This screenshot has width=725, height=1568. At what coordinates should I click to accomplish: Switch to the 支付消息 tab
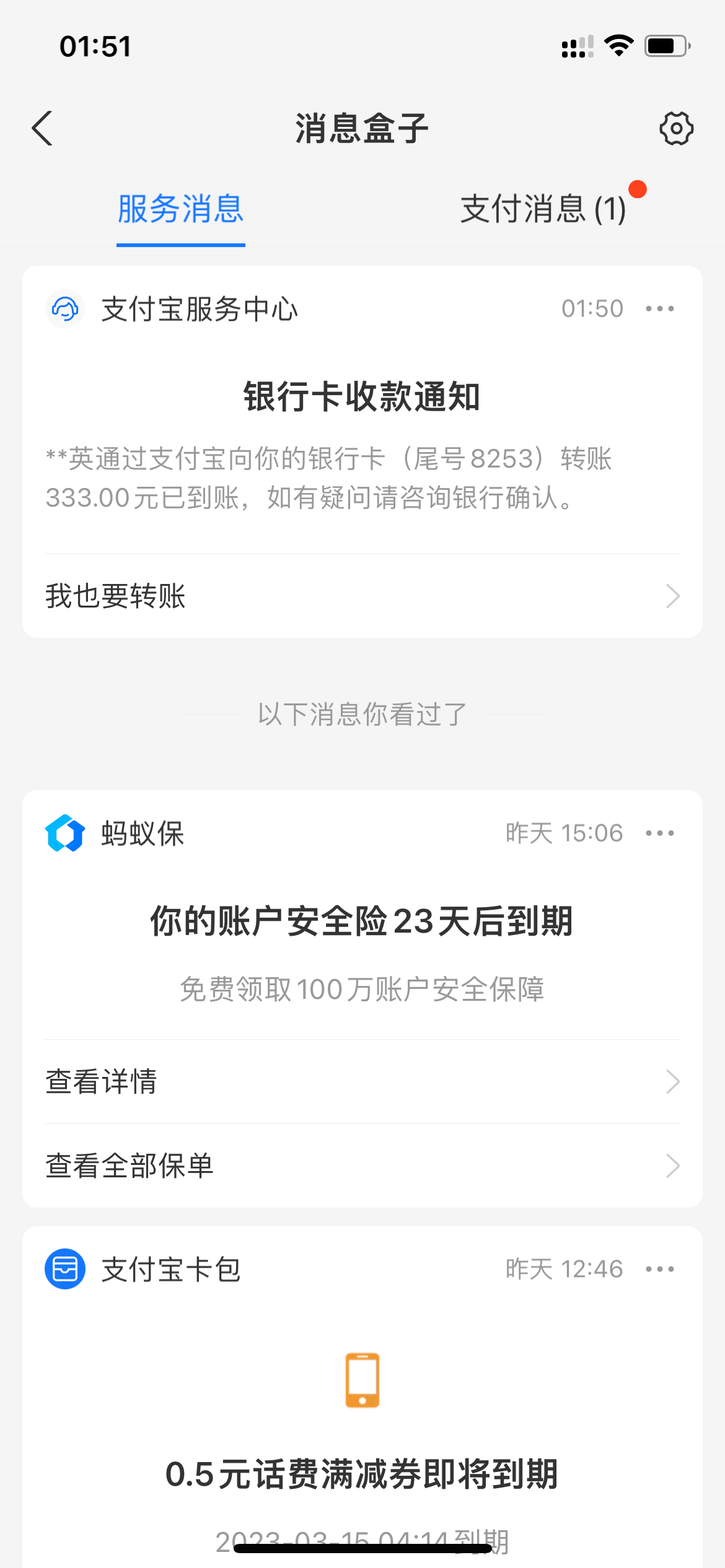click(543, 209)
